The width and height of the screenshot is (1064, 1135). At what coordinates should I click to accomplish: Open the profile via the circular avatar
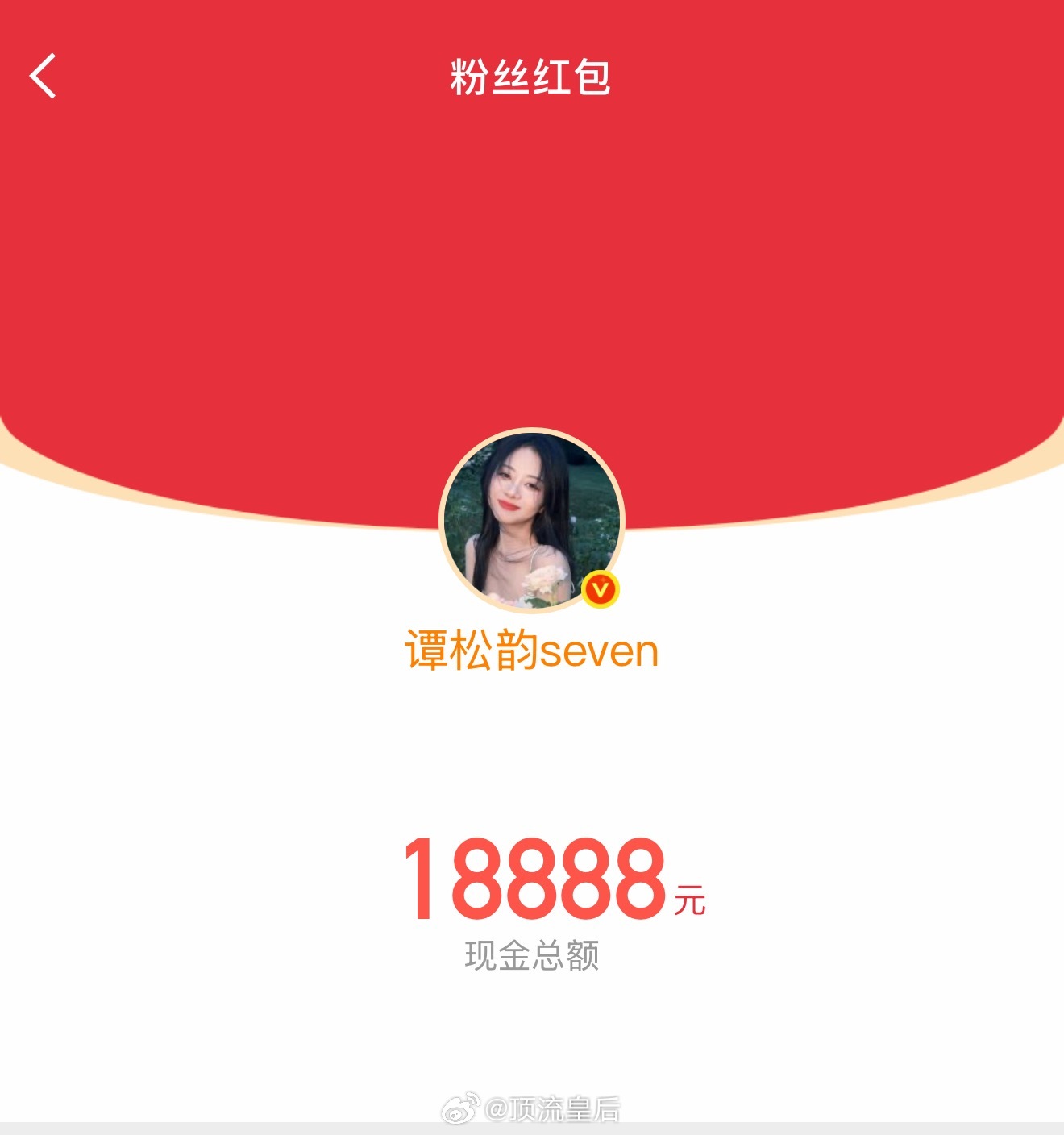(x=532, y=520)
